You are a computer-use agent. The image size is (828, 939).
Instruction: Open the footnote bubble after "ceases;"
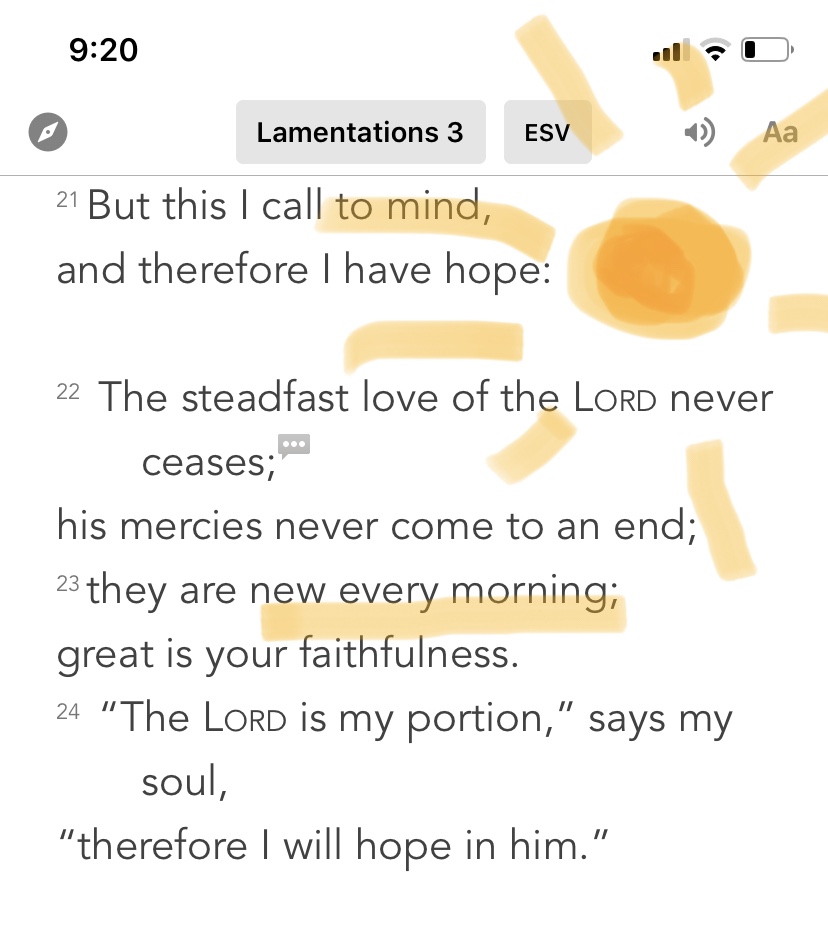294,445
